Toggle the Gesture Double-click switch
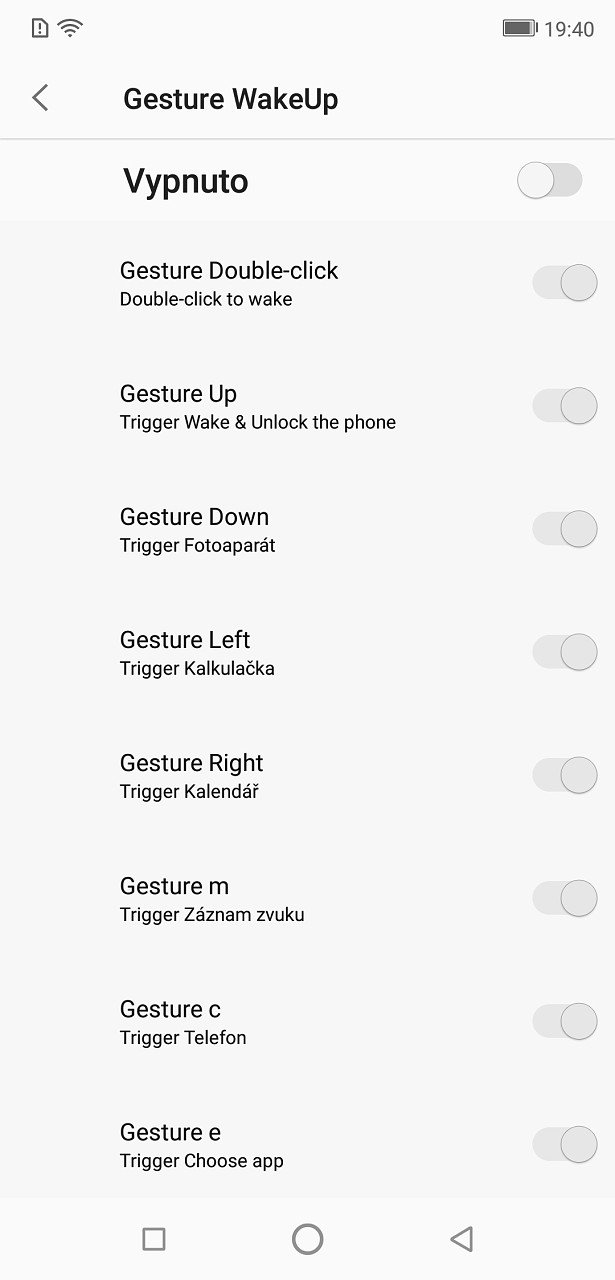615x1280 pixels. point(564,283)
